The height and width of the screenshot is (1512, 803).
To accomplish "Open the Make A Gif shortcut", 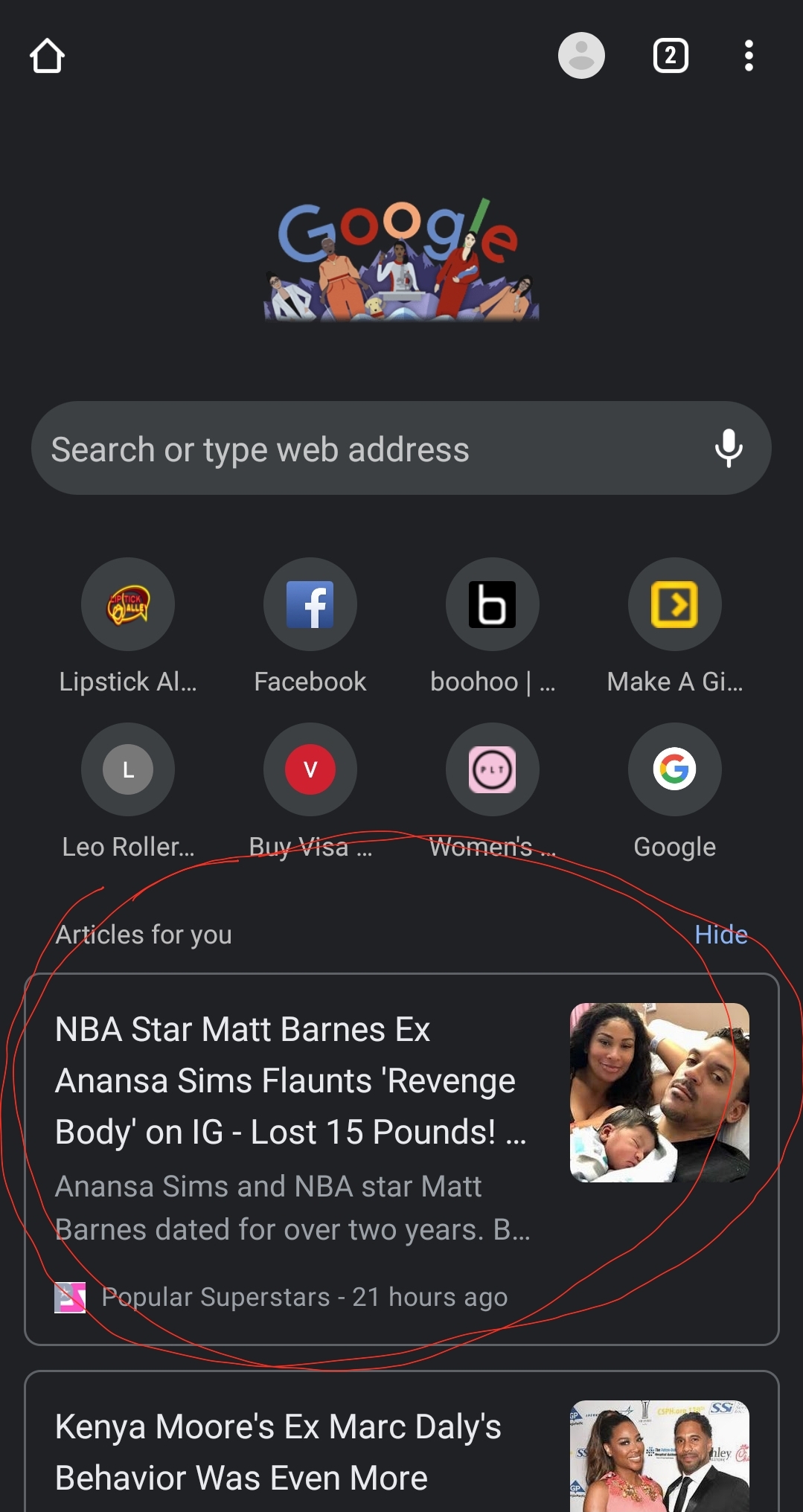I will pyautogui.click(x=674, y=604).
